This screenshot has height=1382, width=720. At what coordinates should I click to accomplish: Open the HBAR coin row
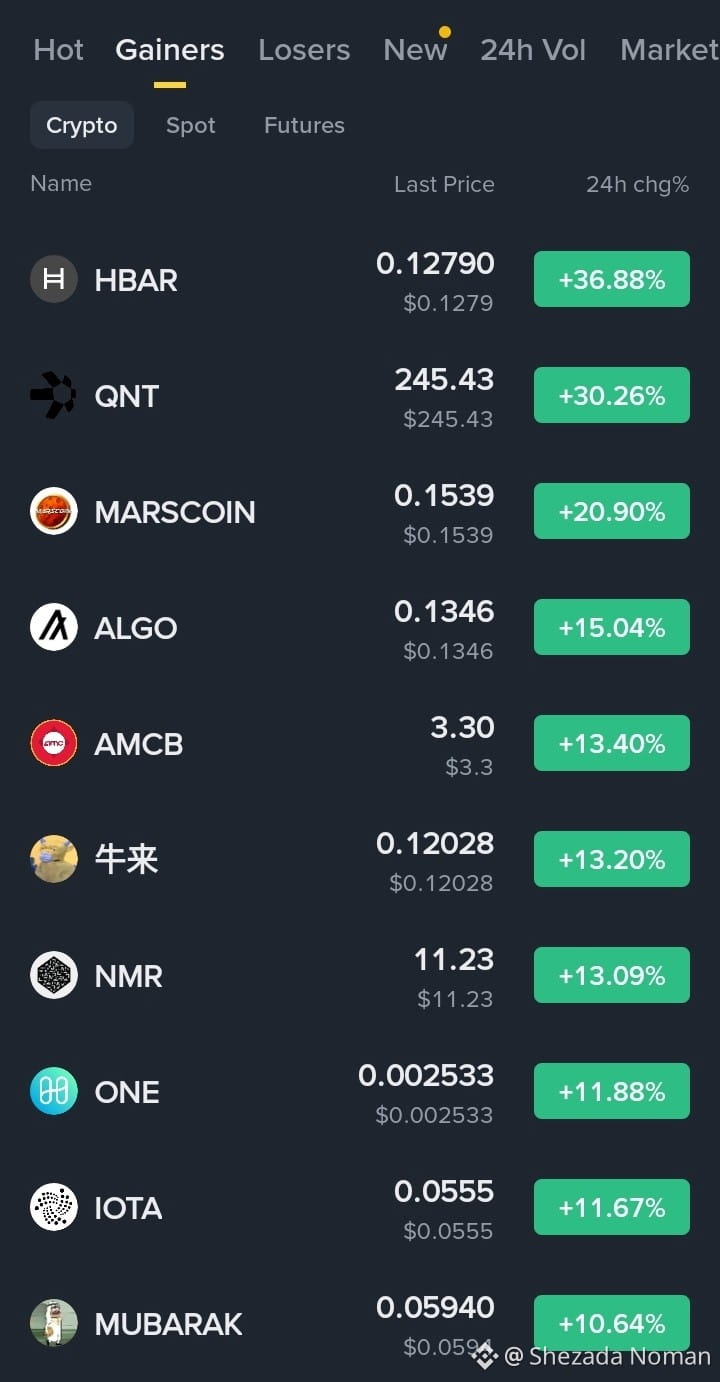click(x=360, y=280)
